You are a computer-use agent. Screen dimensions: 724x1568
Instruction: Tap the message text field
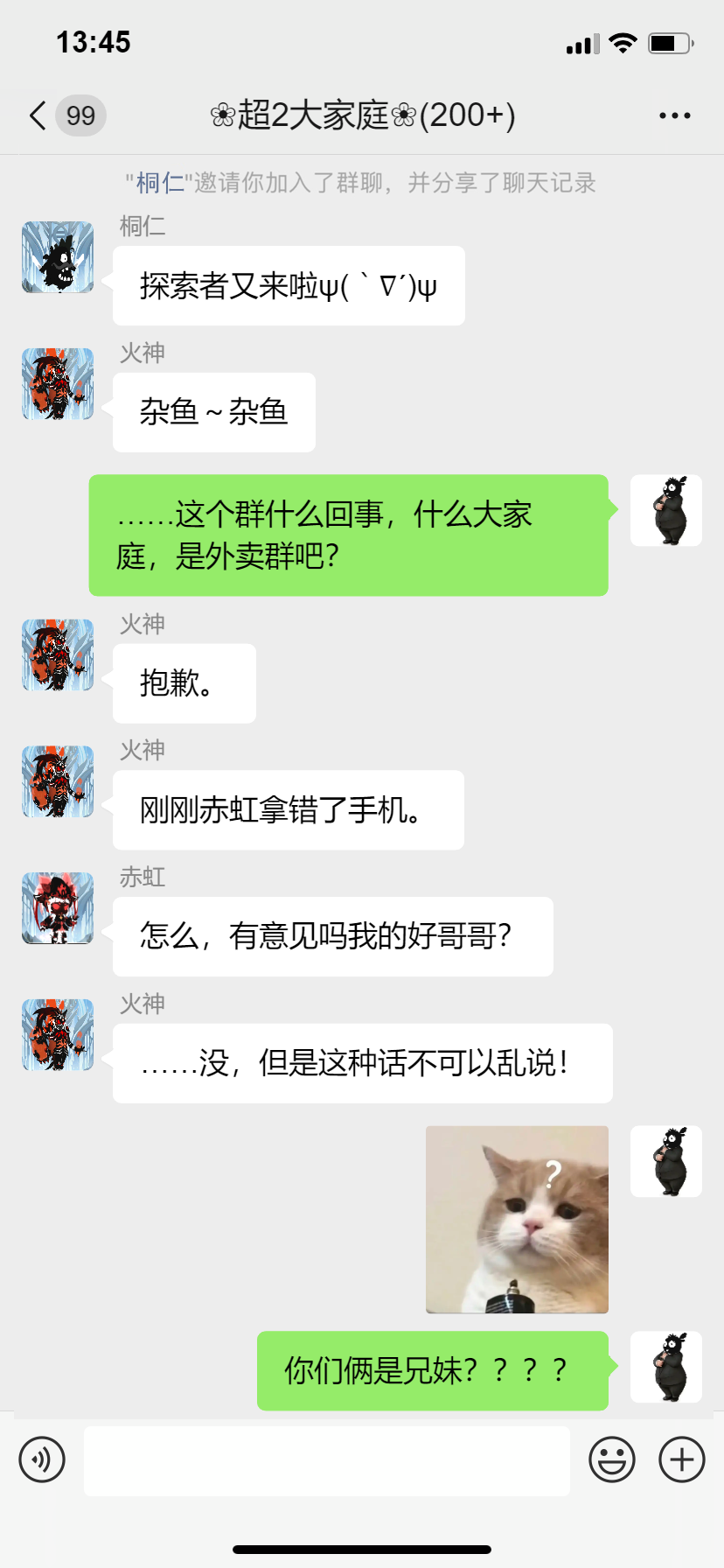[x=326, y=1460]
